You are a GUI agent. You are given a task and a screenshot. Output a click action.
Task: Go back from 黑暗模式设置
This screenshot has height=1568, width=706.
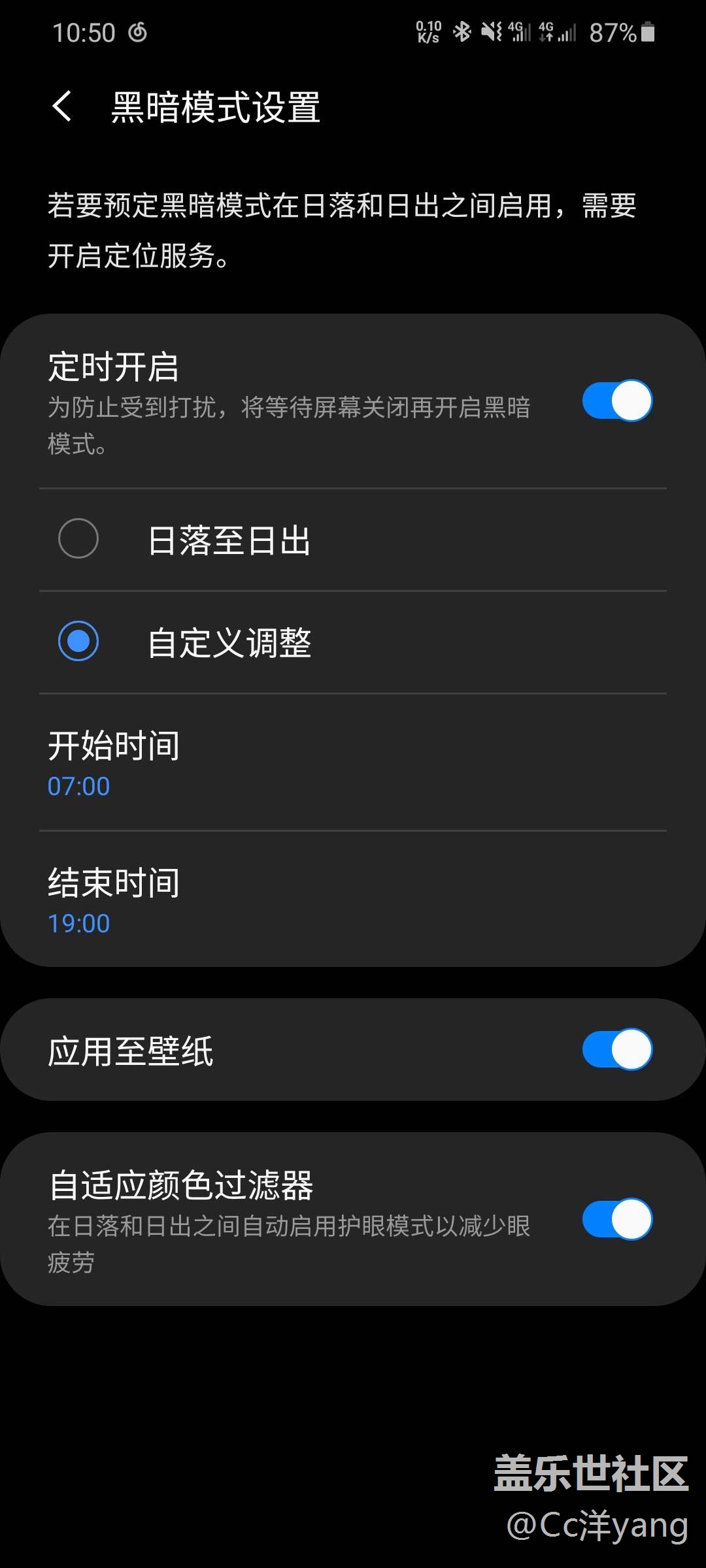pos(62,106)
